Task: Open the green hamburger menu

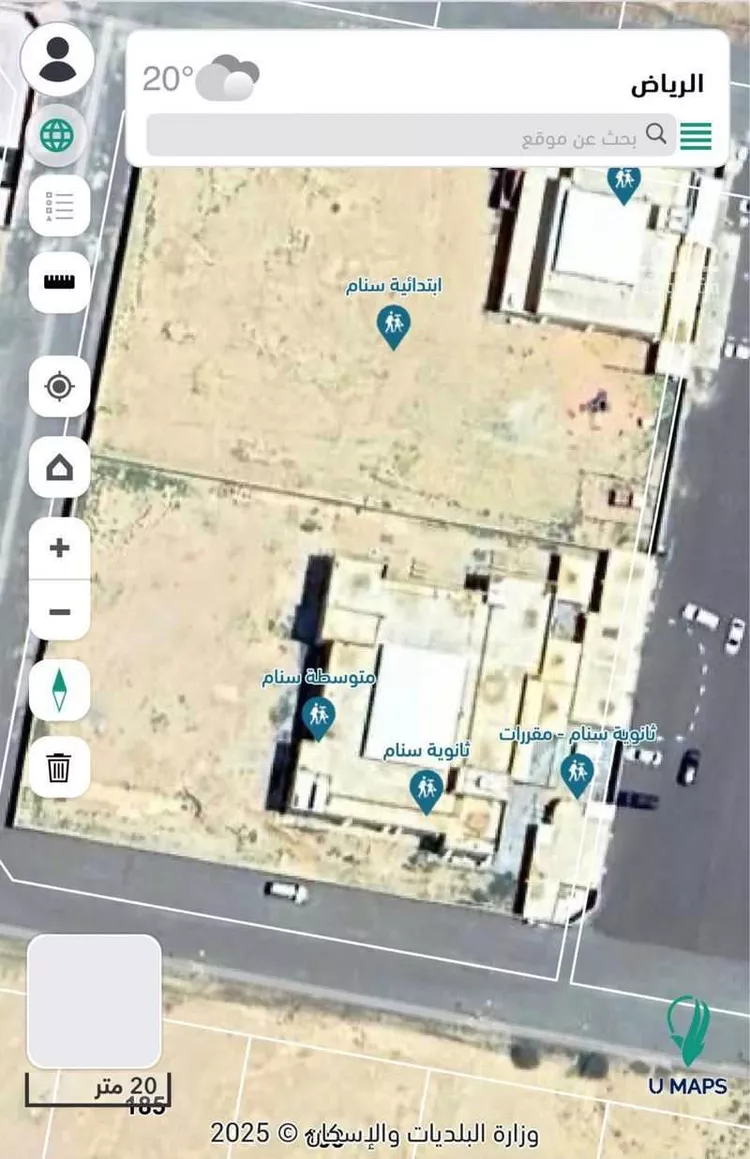Action: pos(696,136)
